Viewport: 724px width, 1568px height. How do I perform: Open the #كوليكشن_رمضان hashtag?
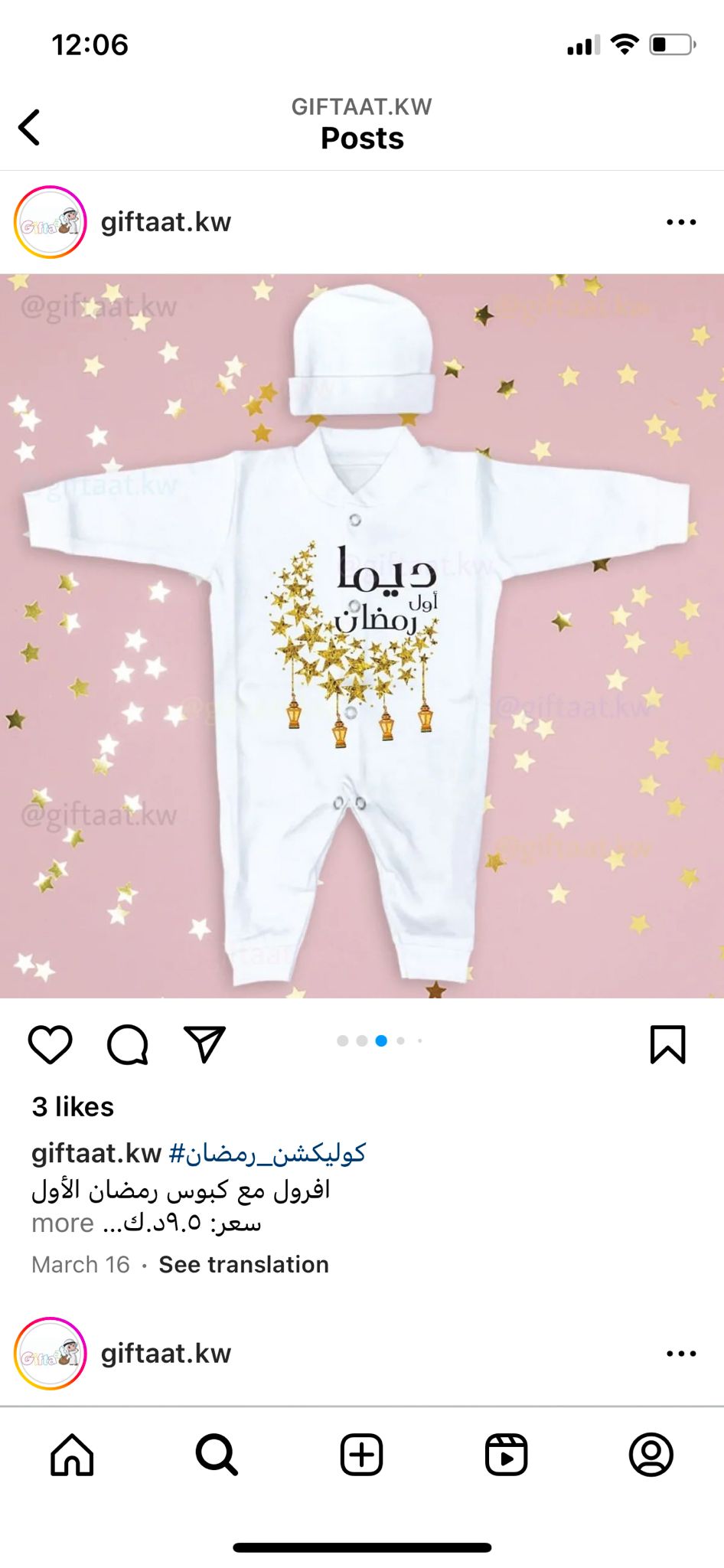(x=267, y=1153)
